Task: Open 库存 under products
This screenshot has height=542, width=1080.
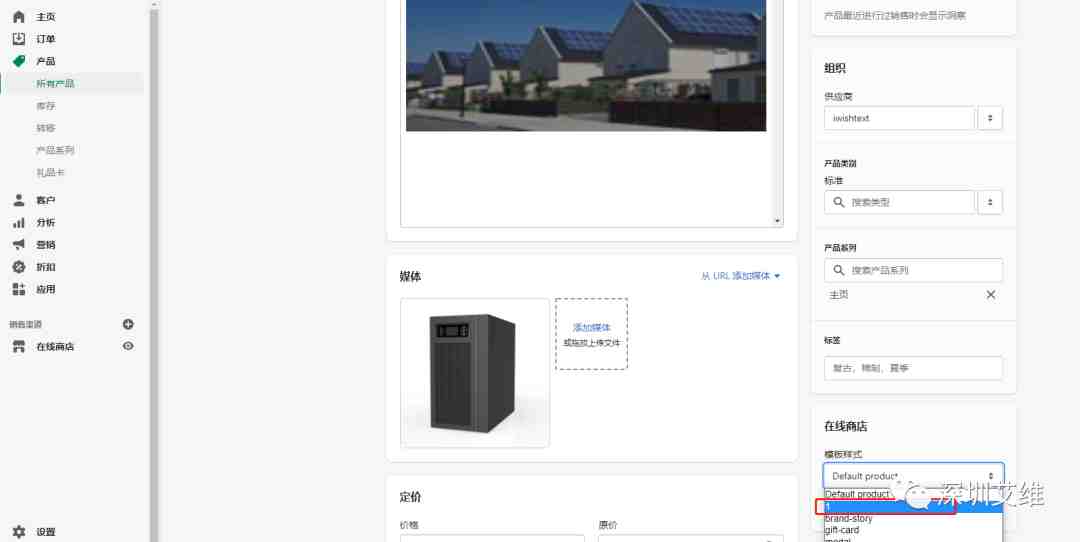Action: point(46,106)
